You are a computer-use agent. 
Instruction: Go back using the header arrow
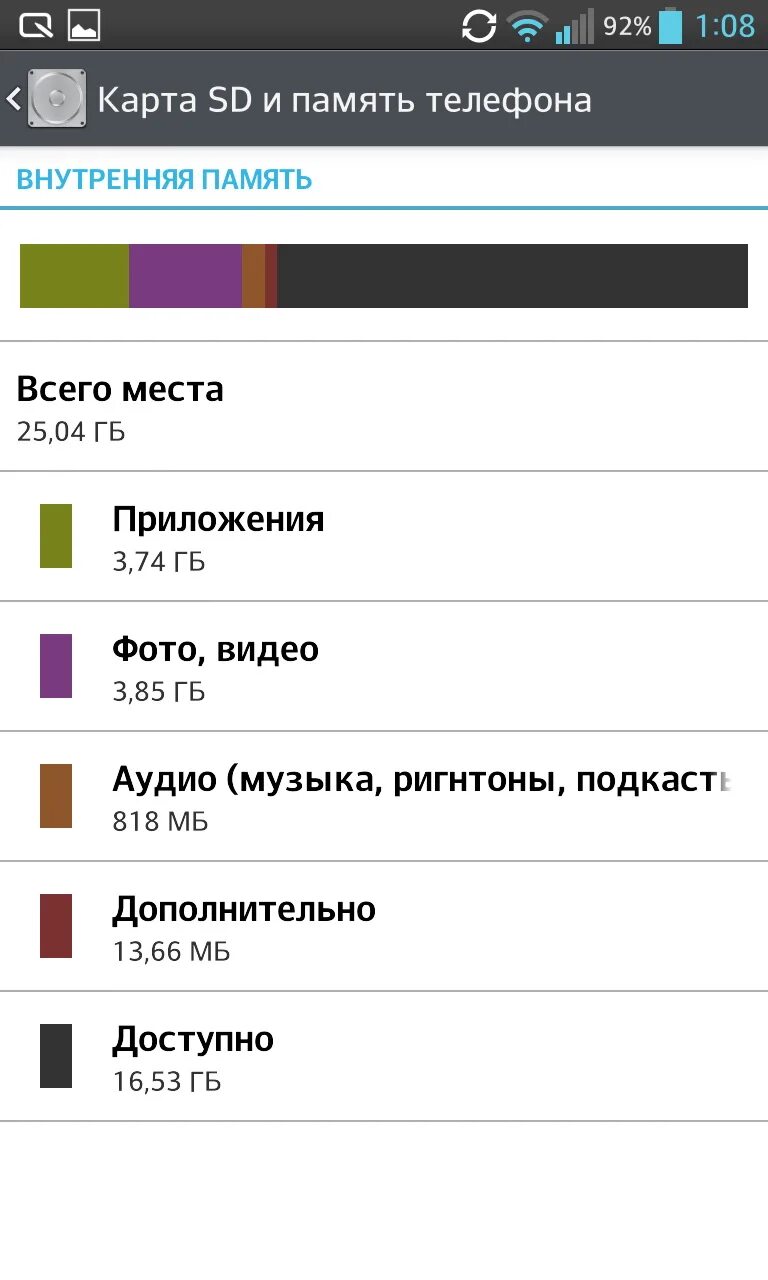[x=14, y=99]
